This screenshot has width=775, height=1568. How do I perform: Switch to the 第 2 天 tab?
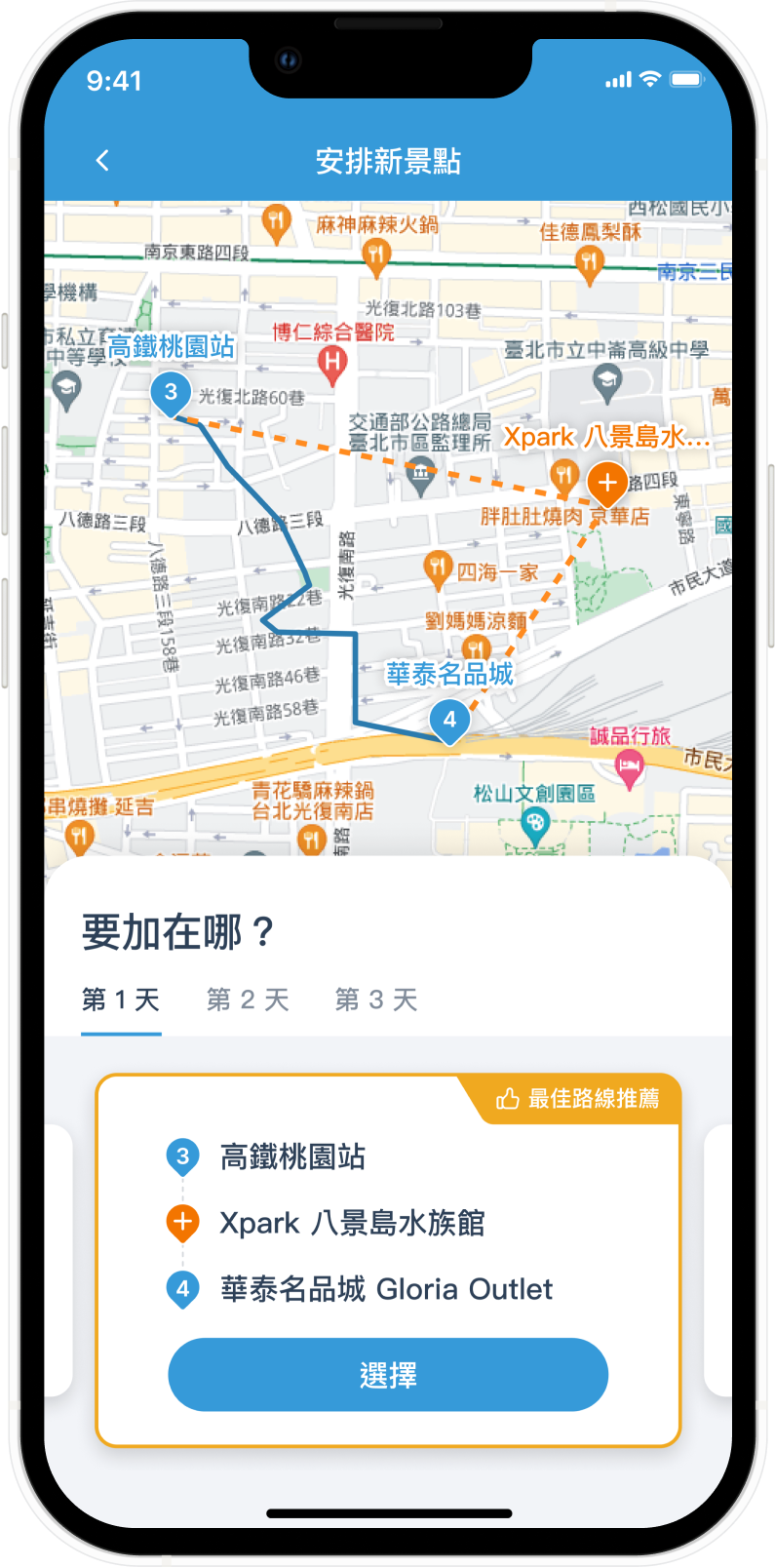coord(248,1000)
